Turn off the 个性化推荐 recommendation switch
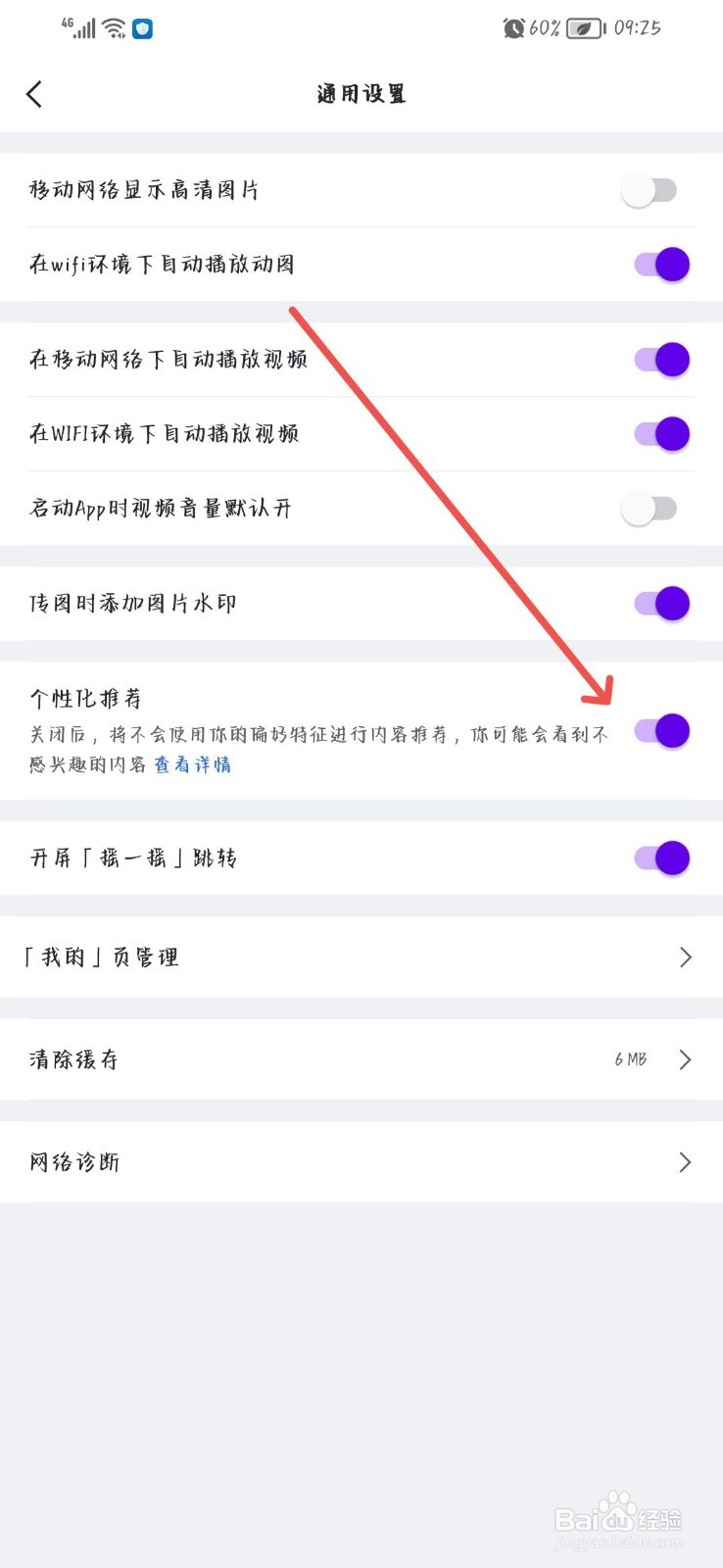 click(661, 731)
